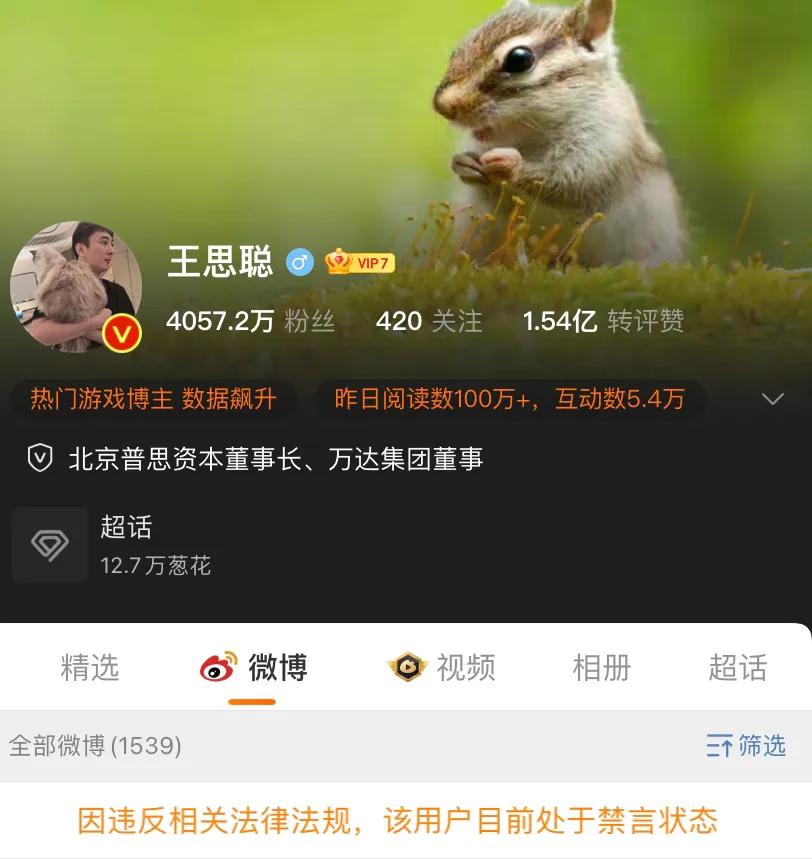Viewport: 812px width, 859px height.
Task: Switch to the 精选 tab
Action: tap(90, 667)
